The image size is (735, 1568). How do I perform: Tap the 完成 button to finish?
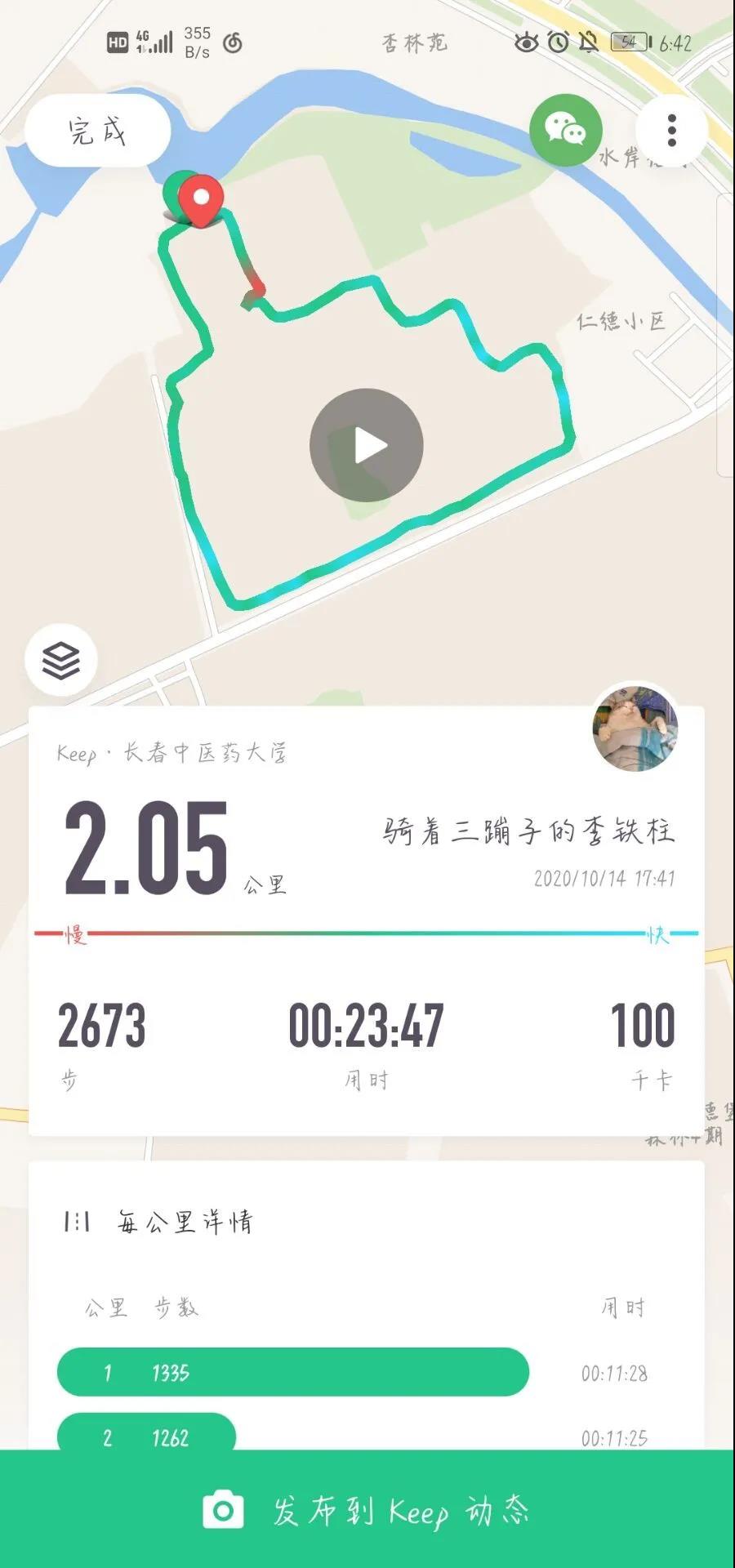(97, 131)
